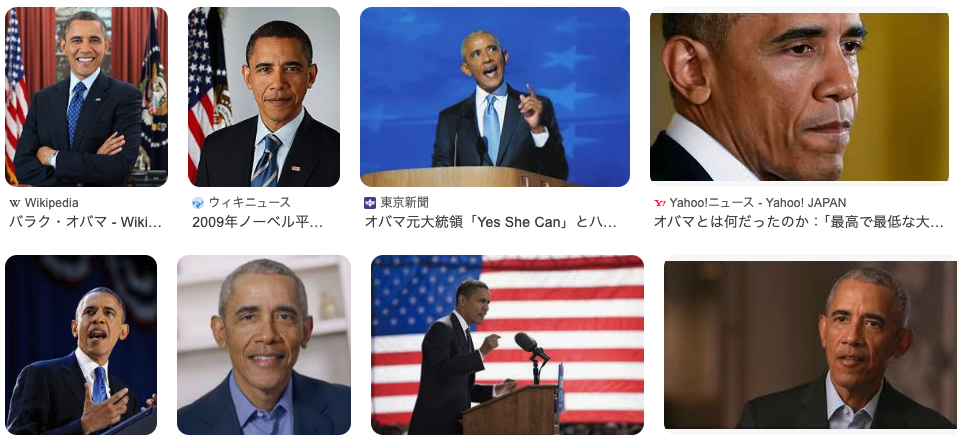Open the ウィキニュース image result
Screen dimensions: 957x438
(x=264, y=96)
